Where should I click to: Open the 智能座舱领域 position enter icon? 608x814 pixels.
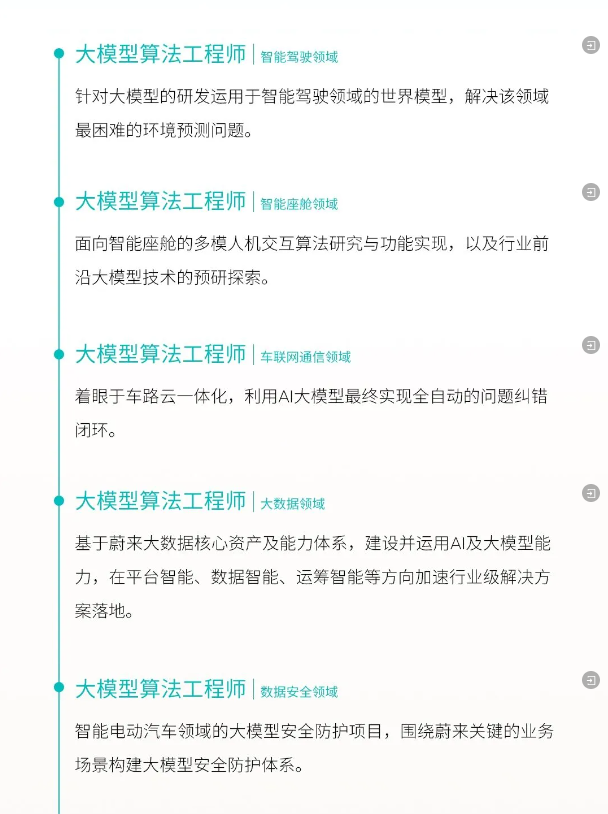point(591,191)
